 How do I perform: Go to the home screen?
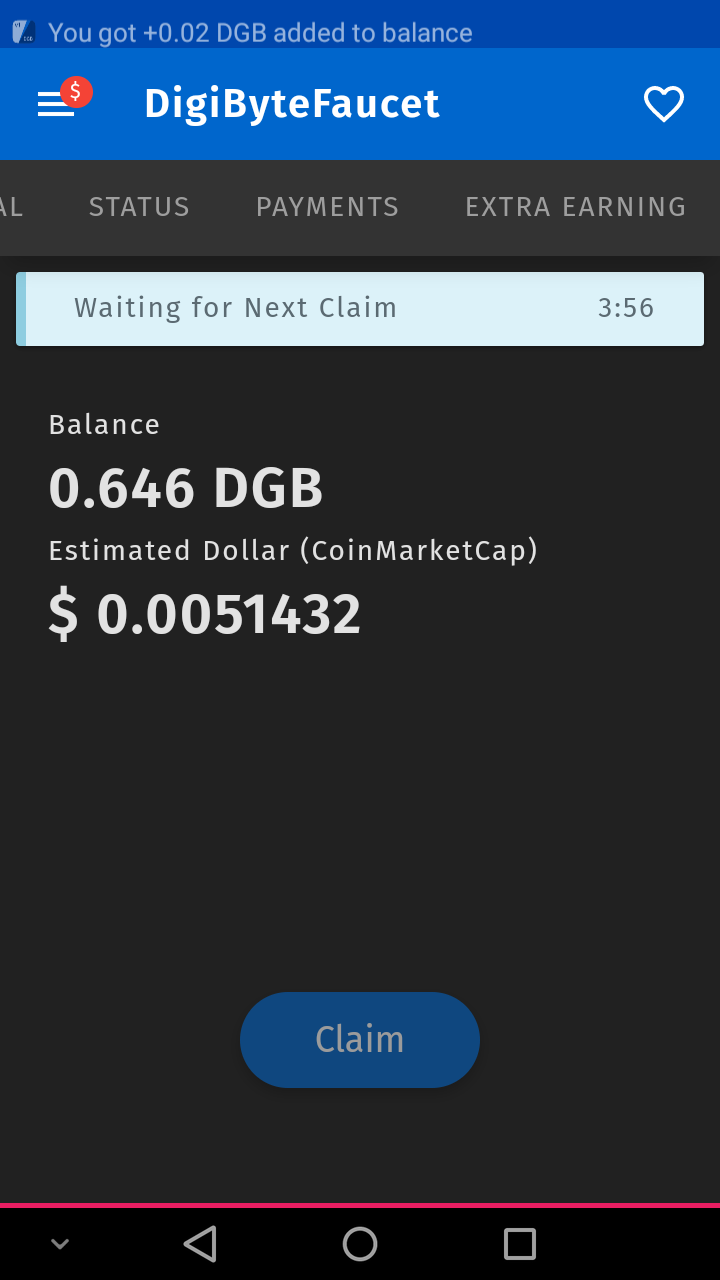[x=360, y=1244]
